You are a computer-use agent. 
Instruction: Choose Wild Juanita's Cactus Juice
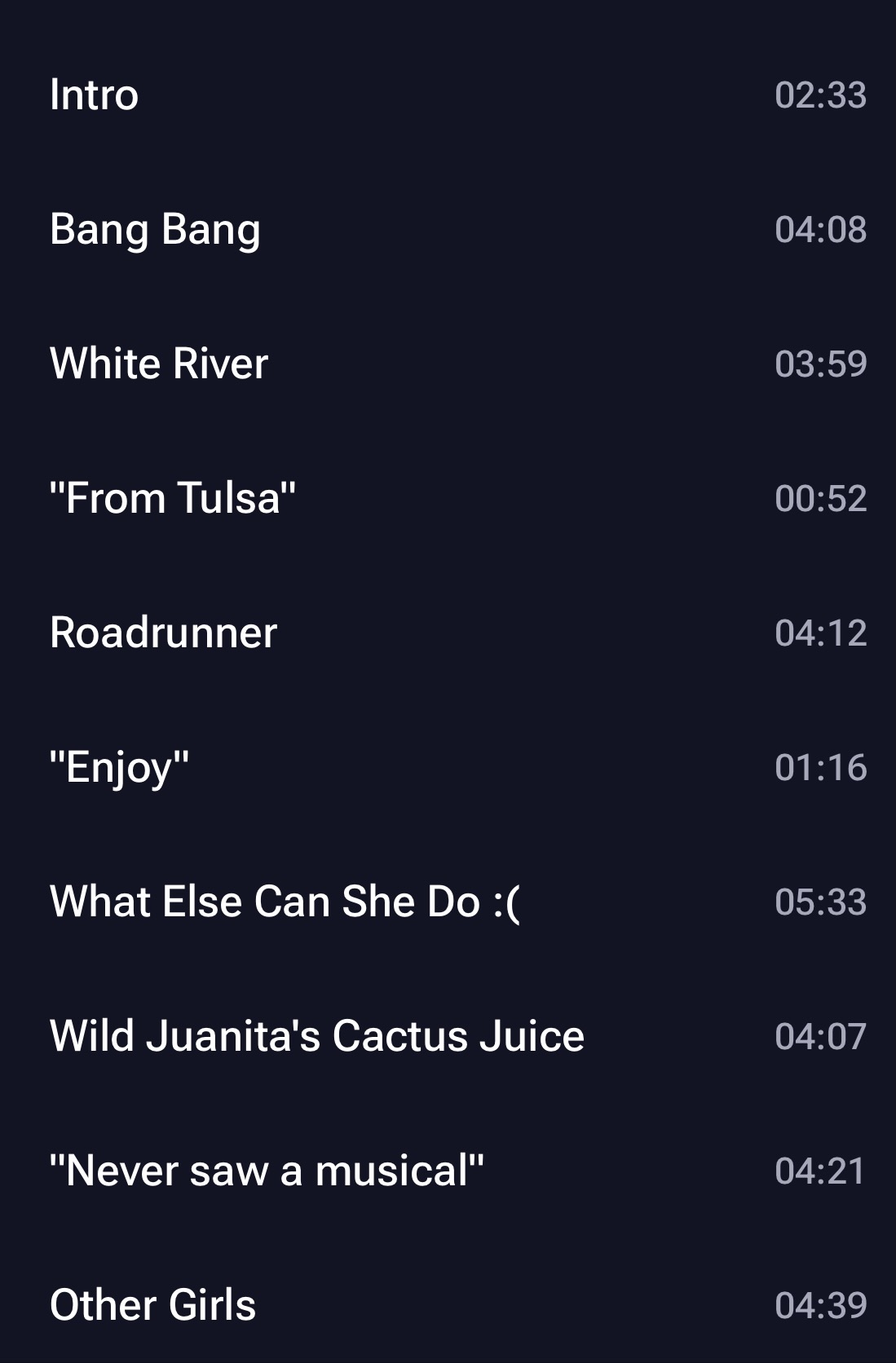pyautogui.click(x=317, y=1036)
